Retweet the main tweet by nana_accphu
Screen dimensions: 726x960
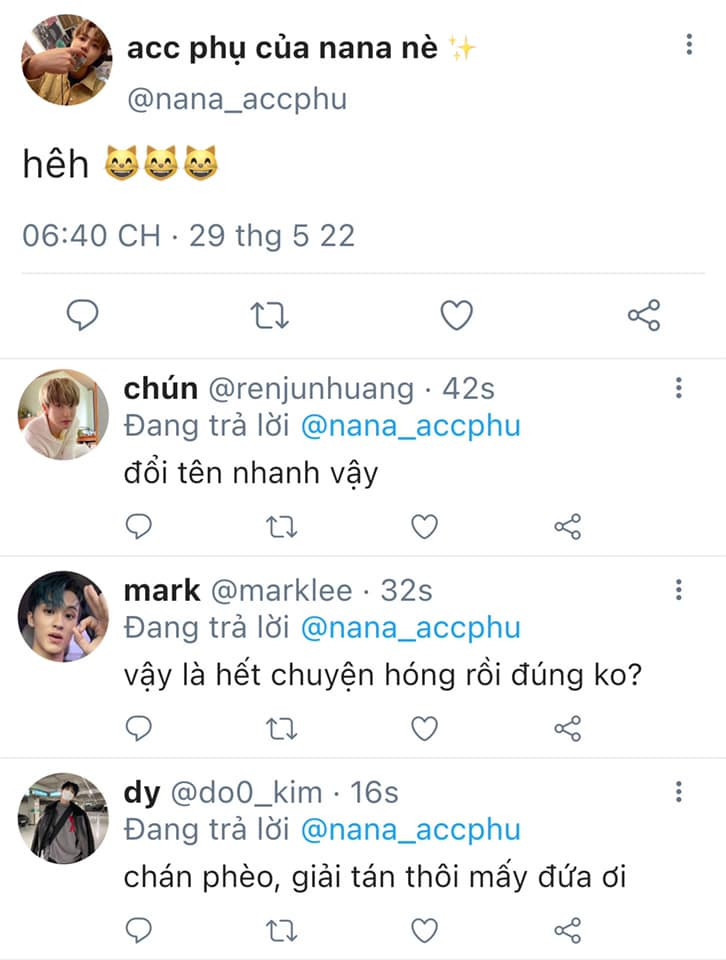[269, 317]
